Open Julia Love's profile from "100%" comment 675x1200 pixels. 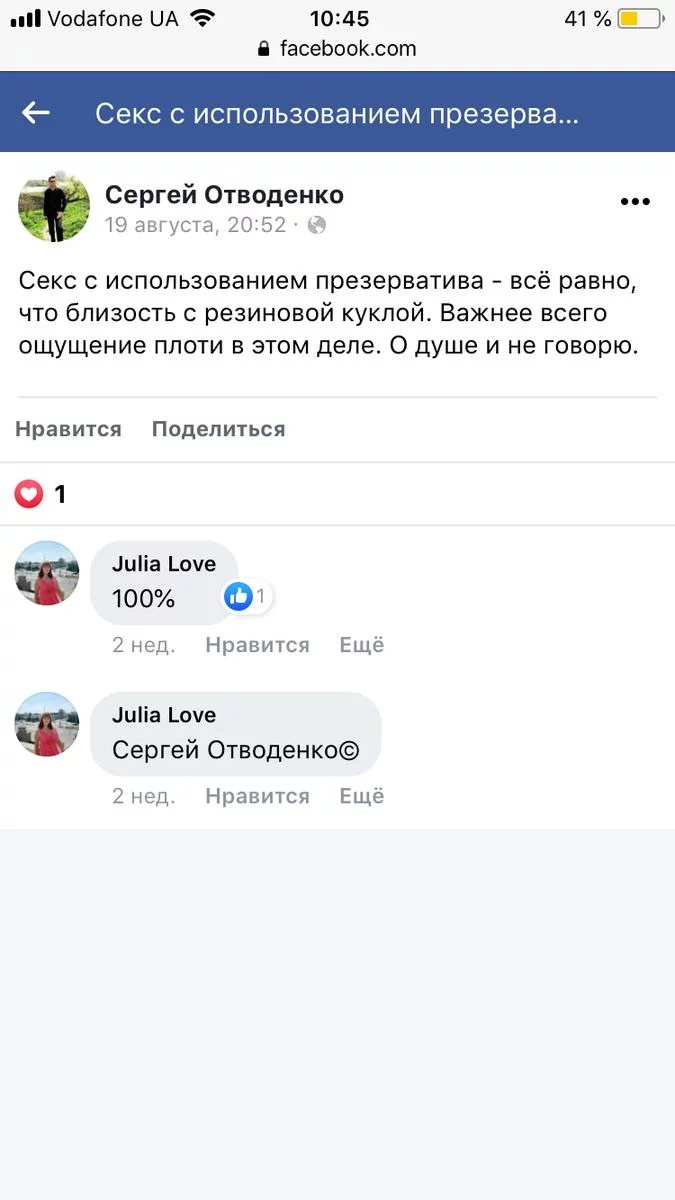point(164,564)
